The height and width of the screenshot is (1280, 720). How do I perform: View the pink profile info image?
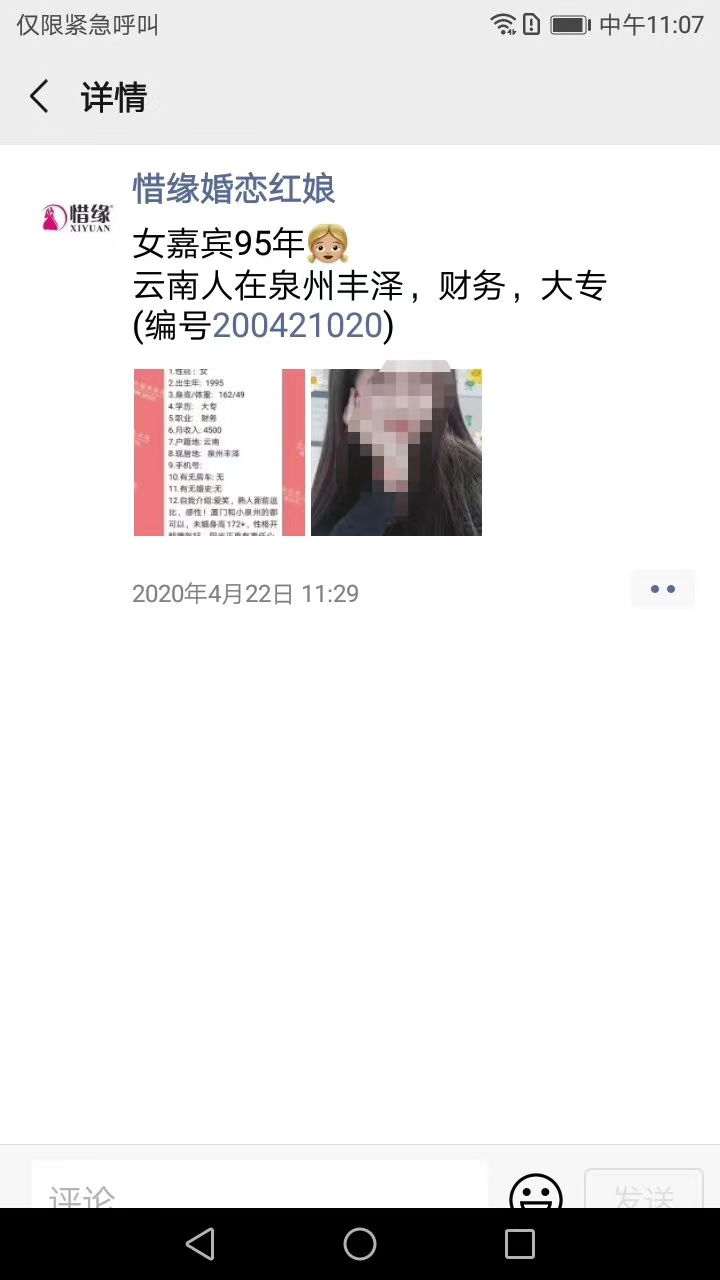[x=219, y=452]
